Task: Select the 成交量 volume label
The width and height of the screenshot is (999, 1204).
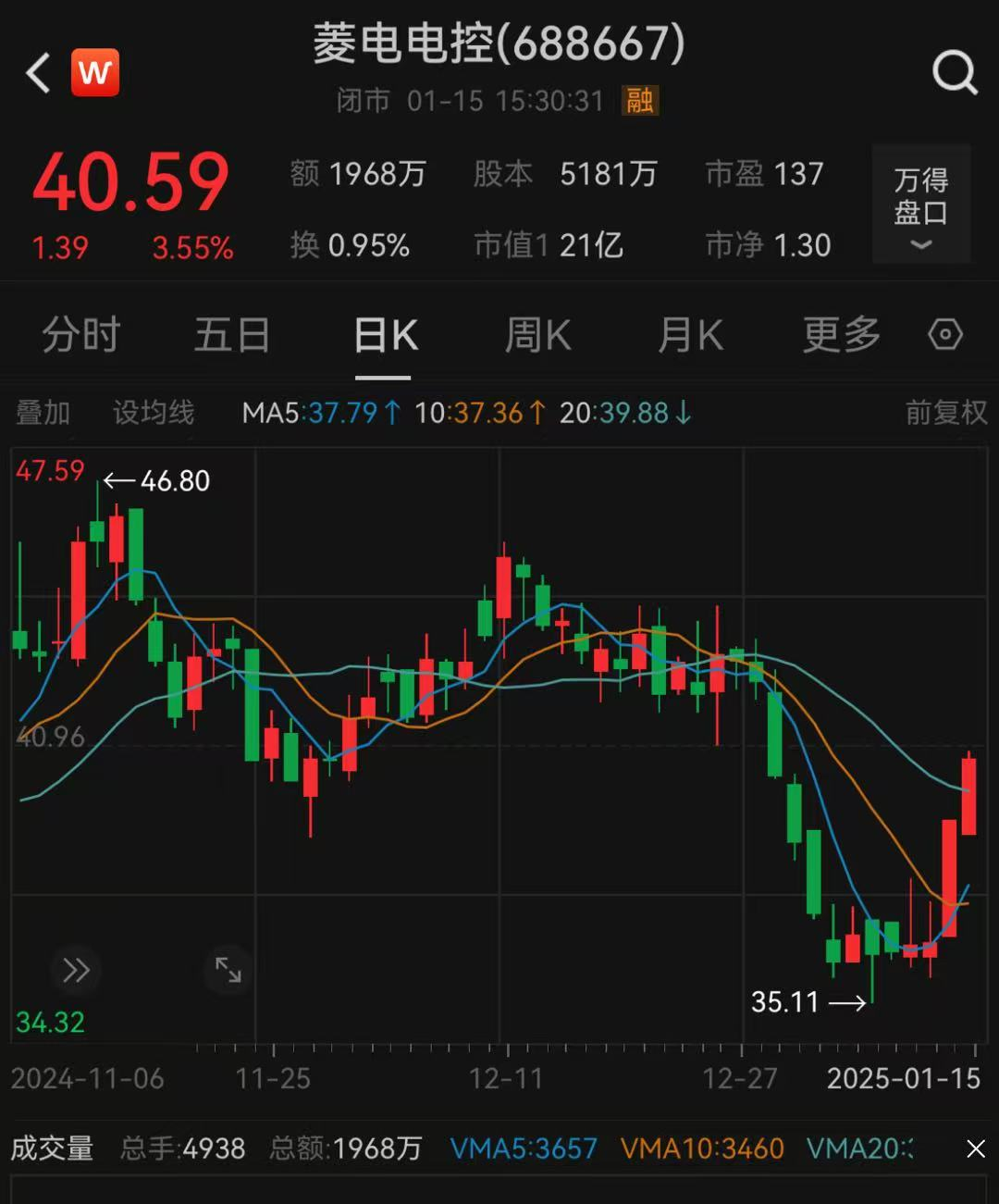Action: [54, 1148]
